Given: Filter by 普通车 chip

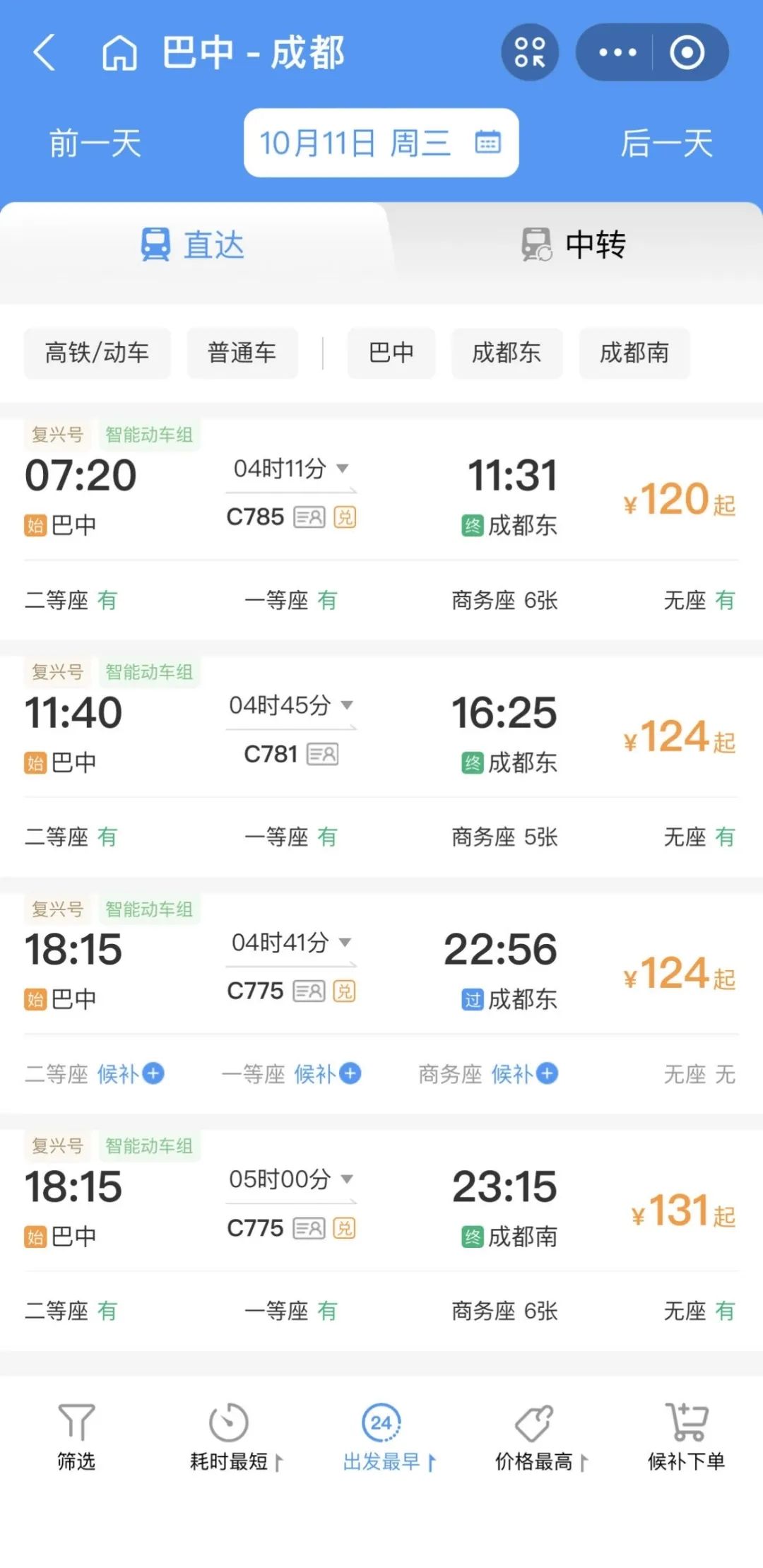Looking at the screenshot, I should tap(242, 353).
